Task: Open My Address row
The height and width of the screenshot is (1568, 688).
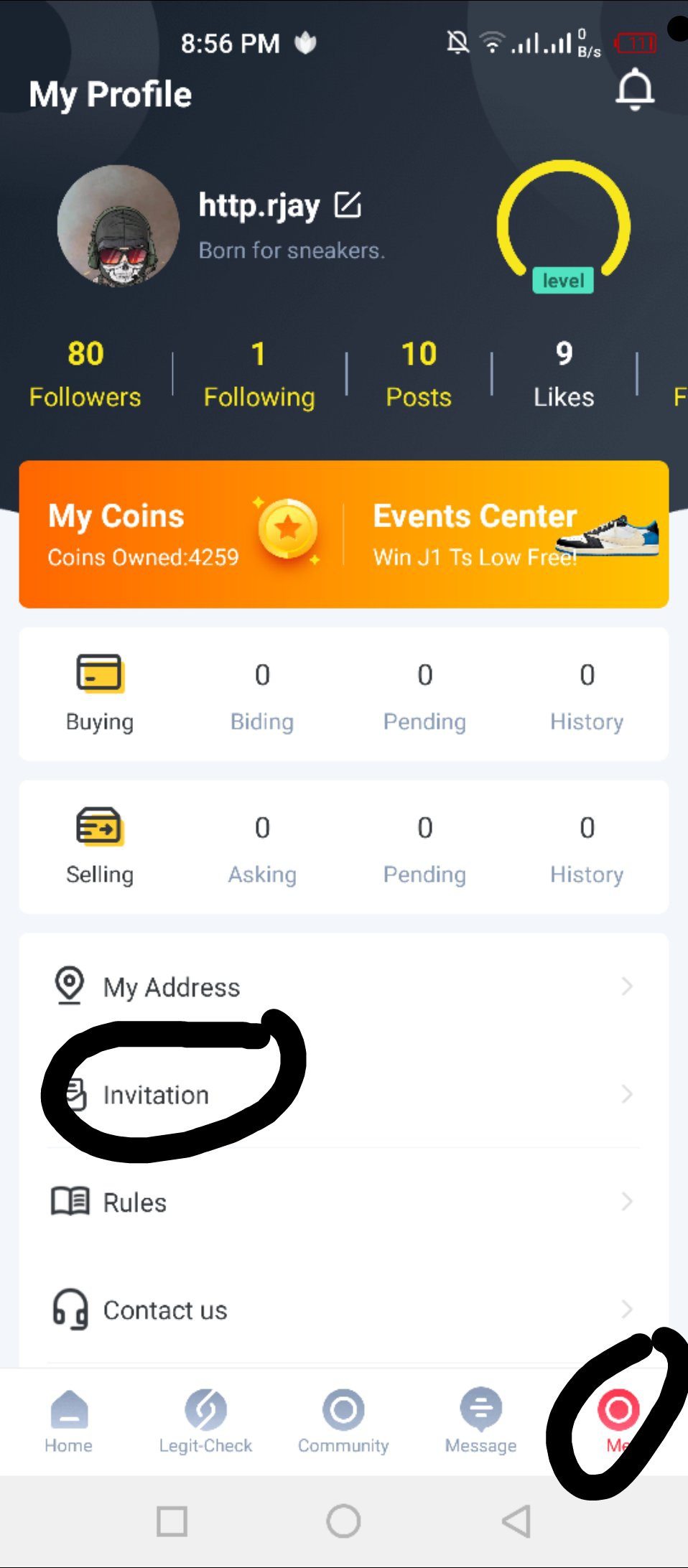Action: point(343,986)
